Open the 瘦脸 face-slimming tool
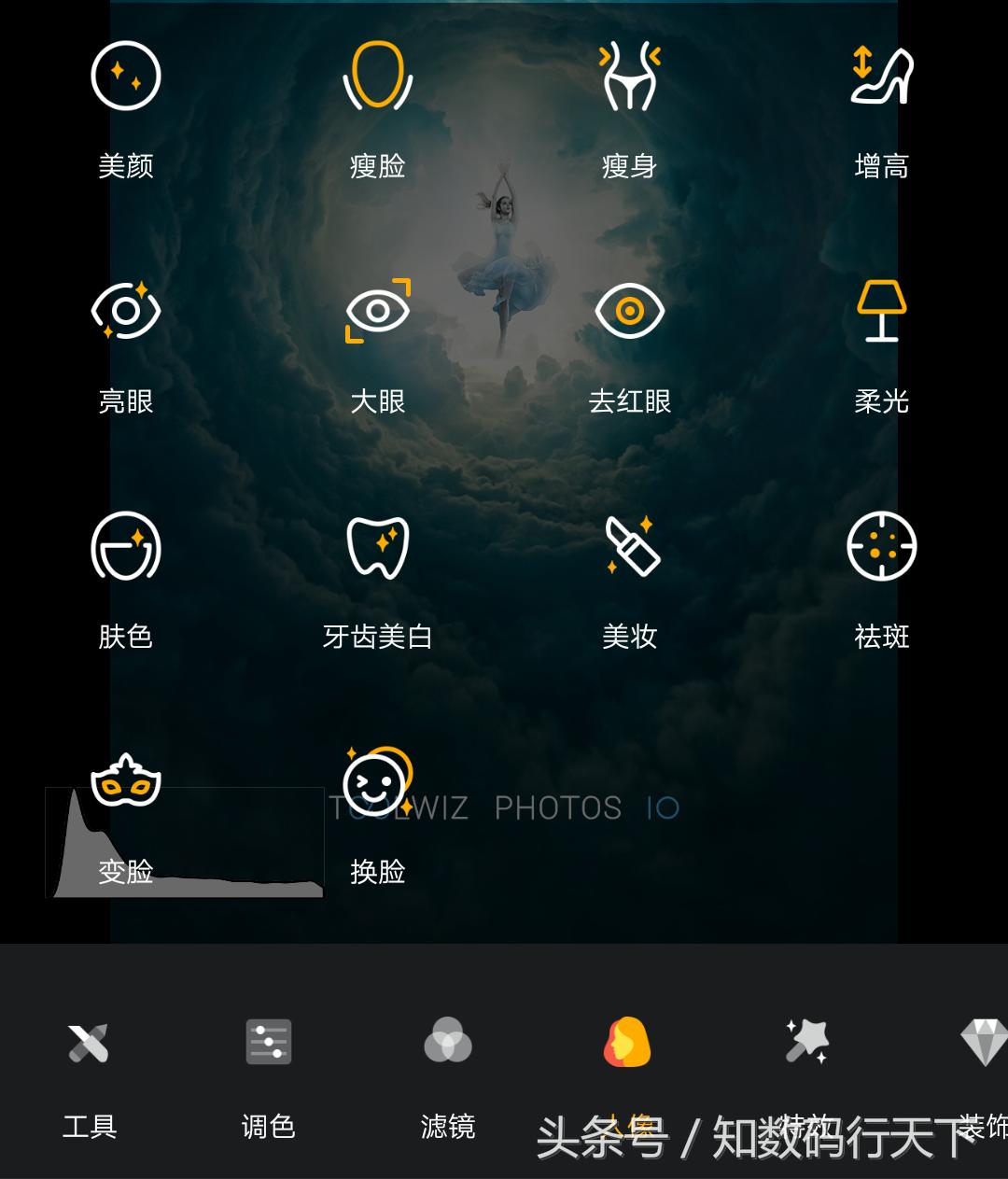Image resolution: width=1008 pixels, height=1179 pixels. [377, 103]
